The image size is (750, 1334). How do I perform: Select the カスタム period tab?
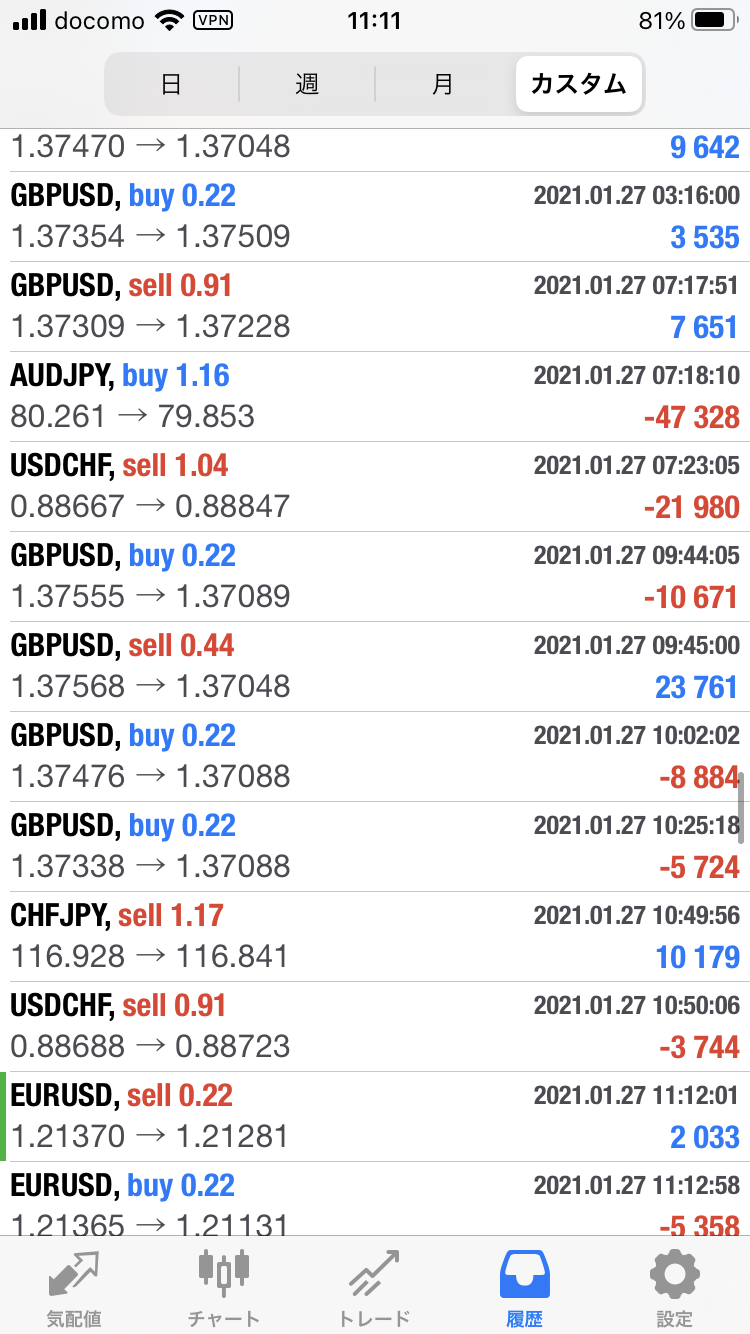[x=579, y=84]
